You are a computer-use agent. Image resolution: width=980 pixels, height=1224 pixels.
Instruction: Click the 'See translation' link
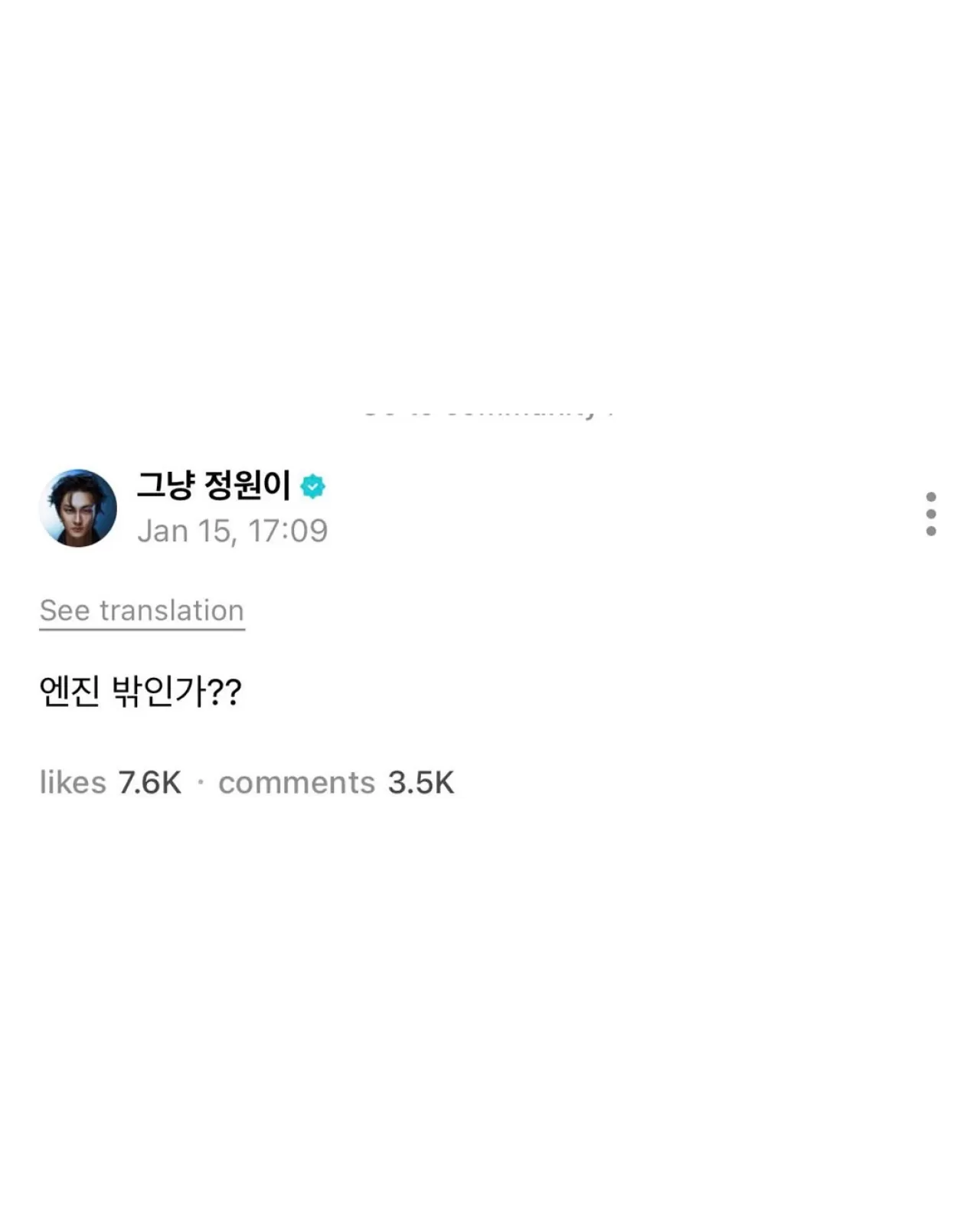point(142,610)
